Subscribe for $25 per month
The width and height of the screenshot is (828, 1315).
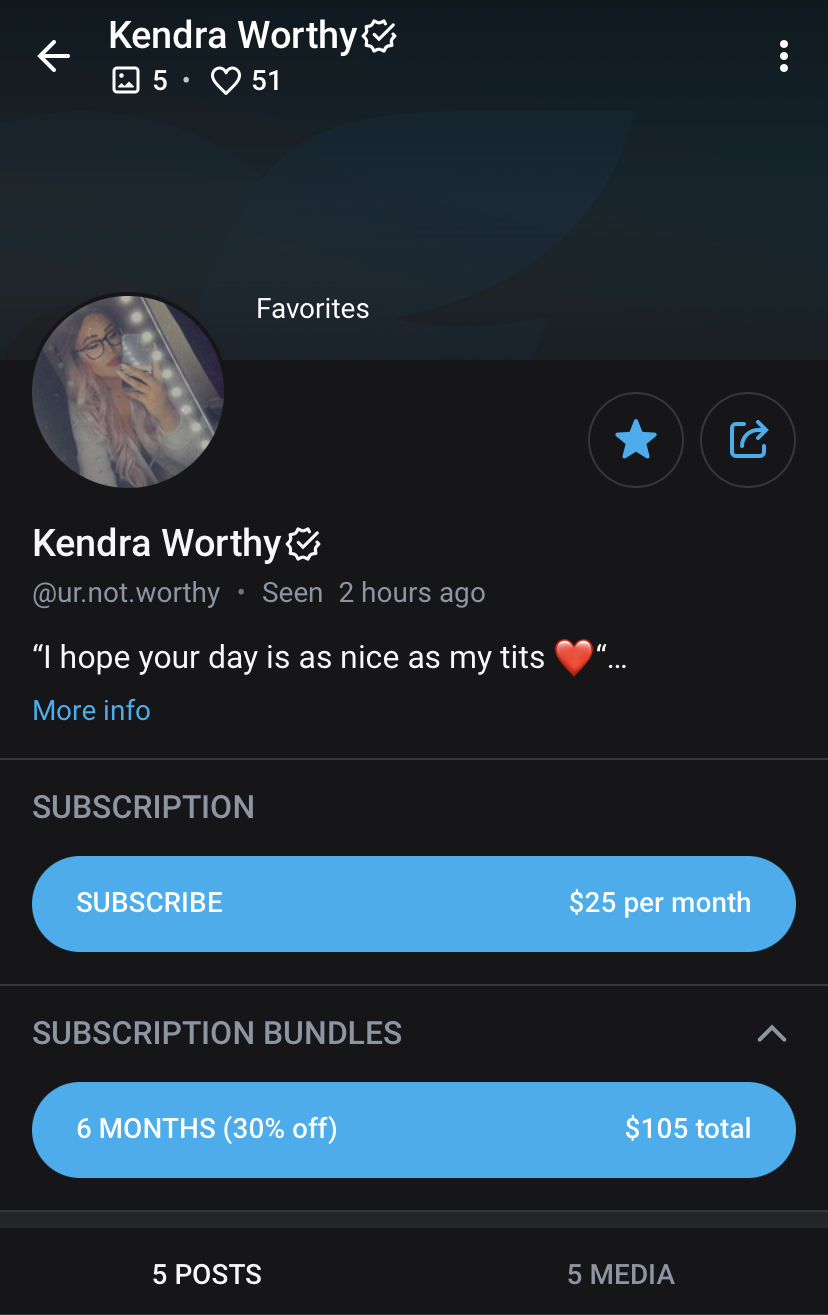point(414,903)
